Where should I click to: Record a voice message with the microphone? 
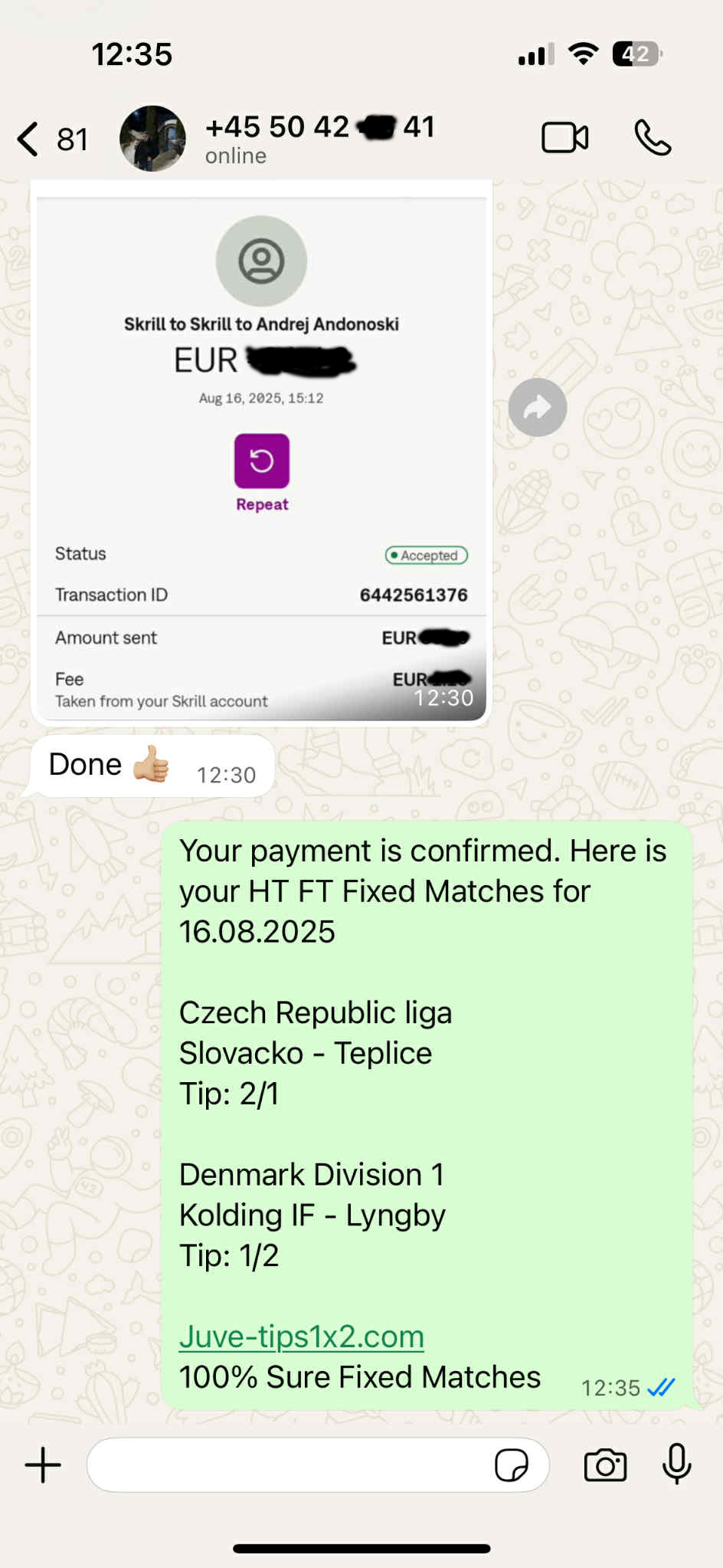click(676, 1464)
